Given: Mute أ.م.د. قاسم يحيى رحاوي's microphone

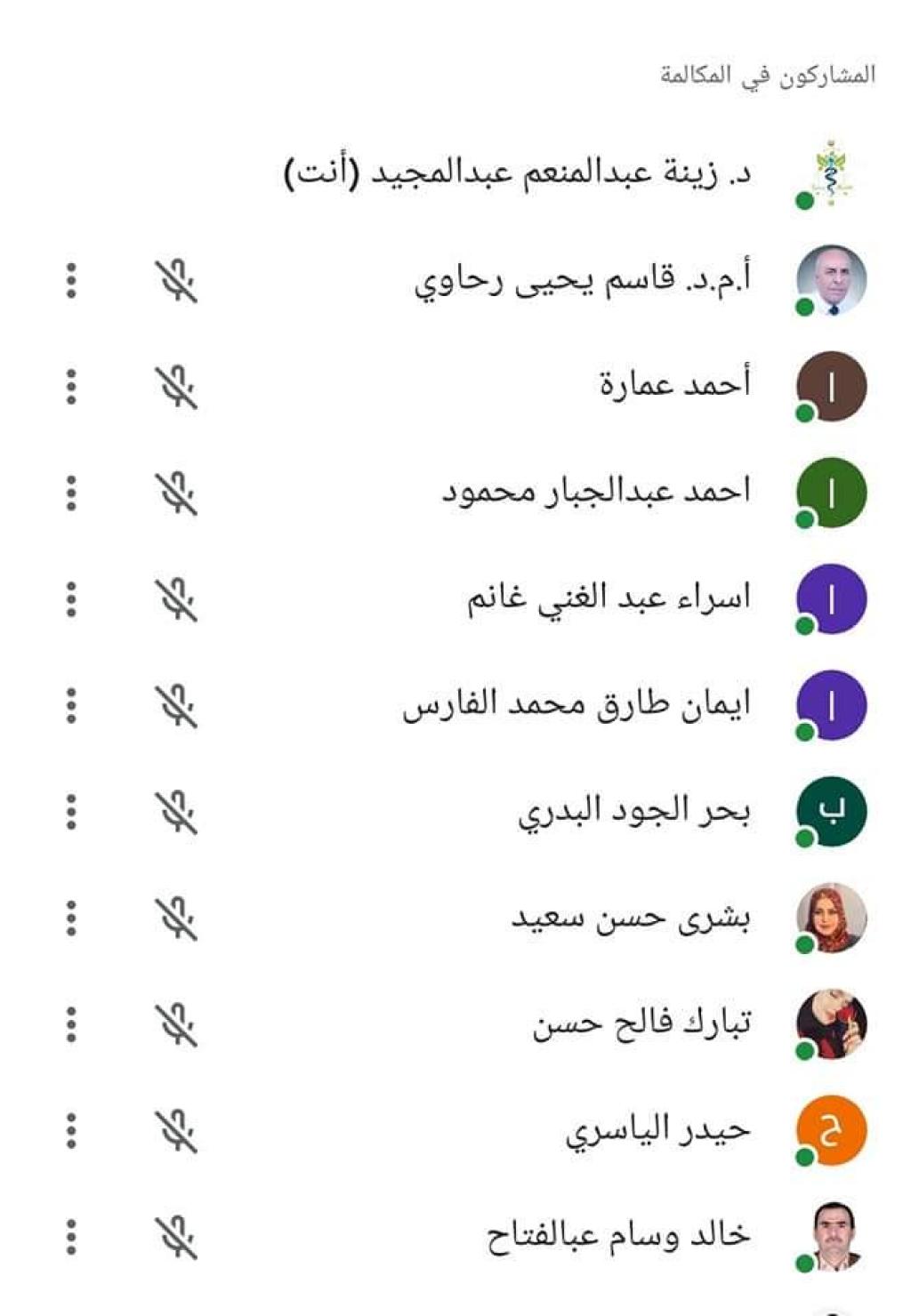Looking at the screenshot, I should tap(176, 281).
